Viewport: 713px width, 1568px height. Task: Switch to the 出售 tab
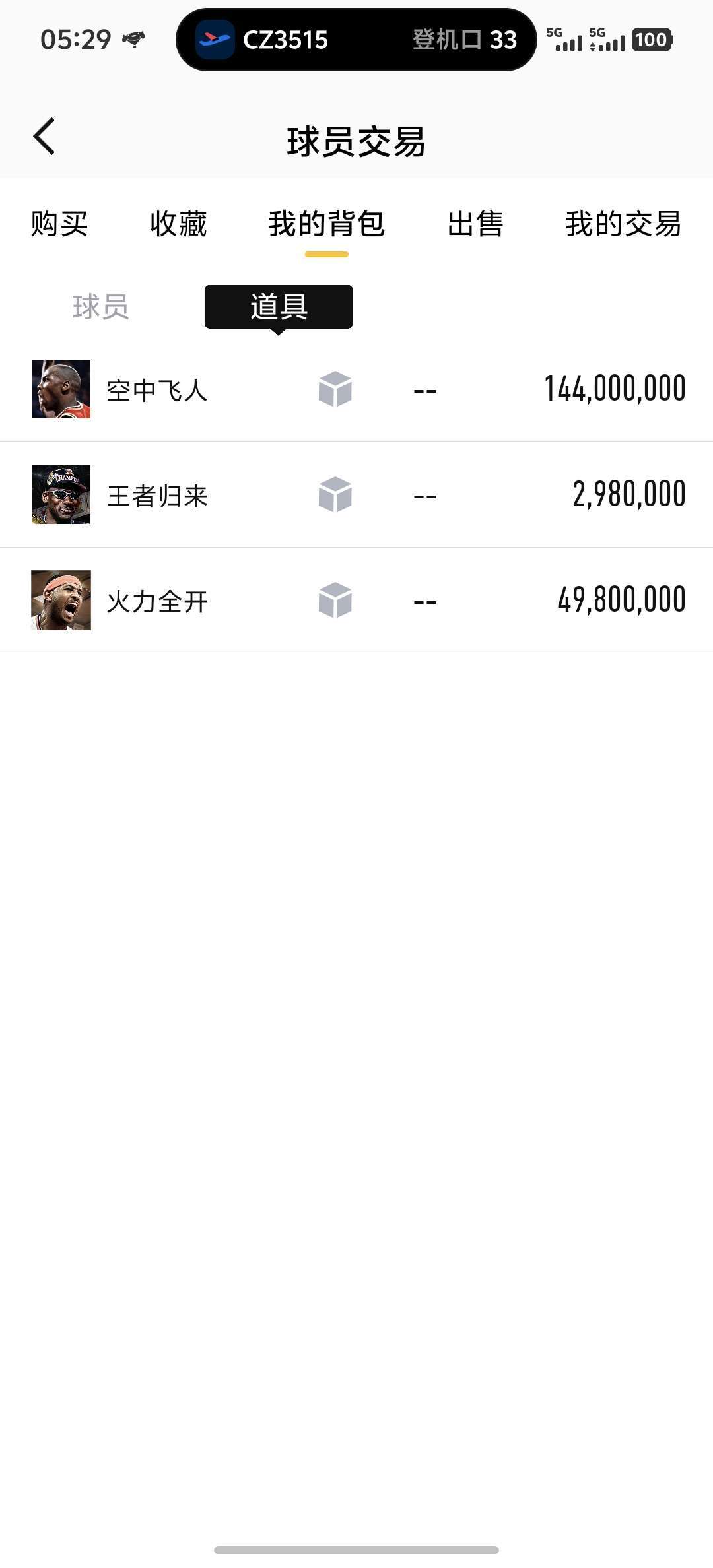click(475, 224)
